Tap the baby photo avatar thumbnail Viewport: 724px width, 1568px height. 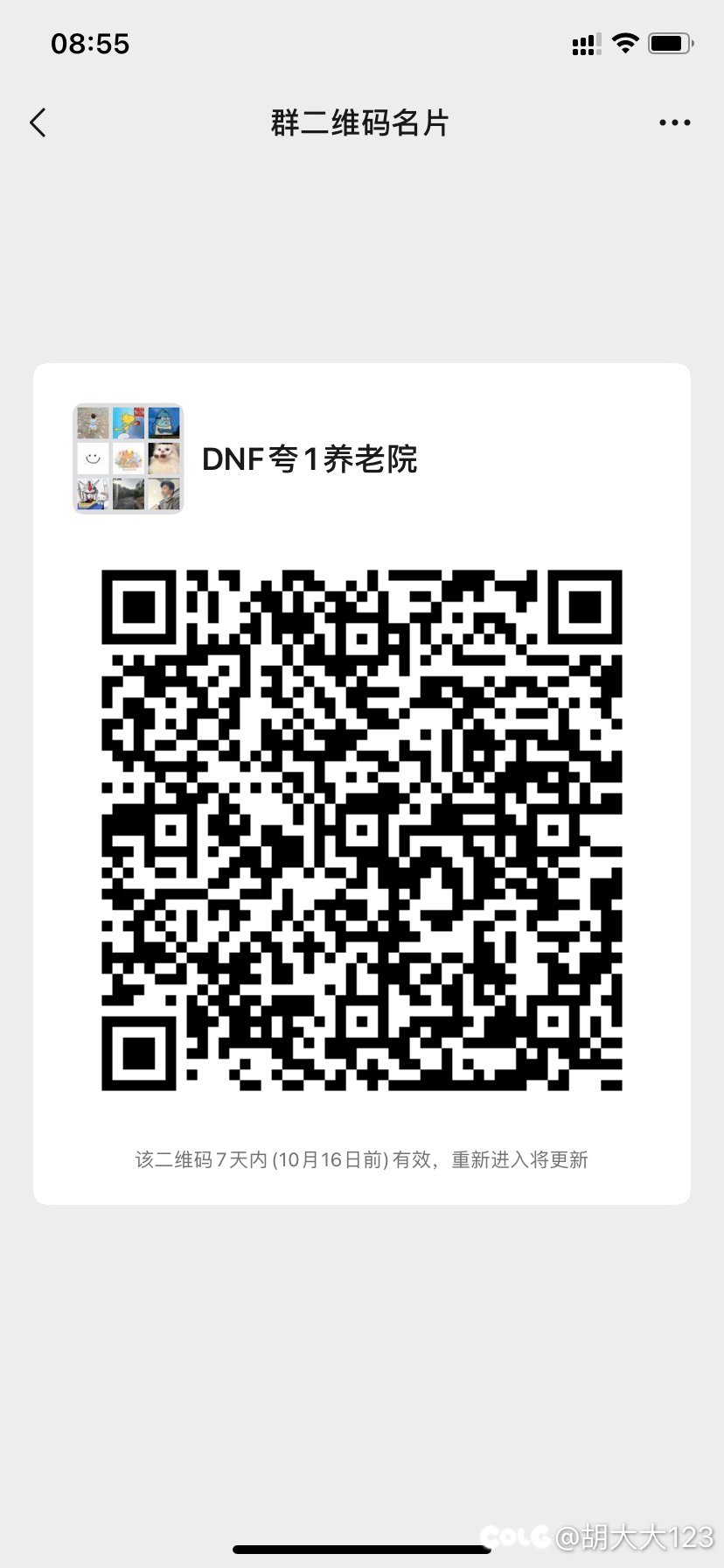[x=93, y=423]
